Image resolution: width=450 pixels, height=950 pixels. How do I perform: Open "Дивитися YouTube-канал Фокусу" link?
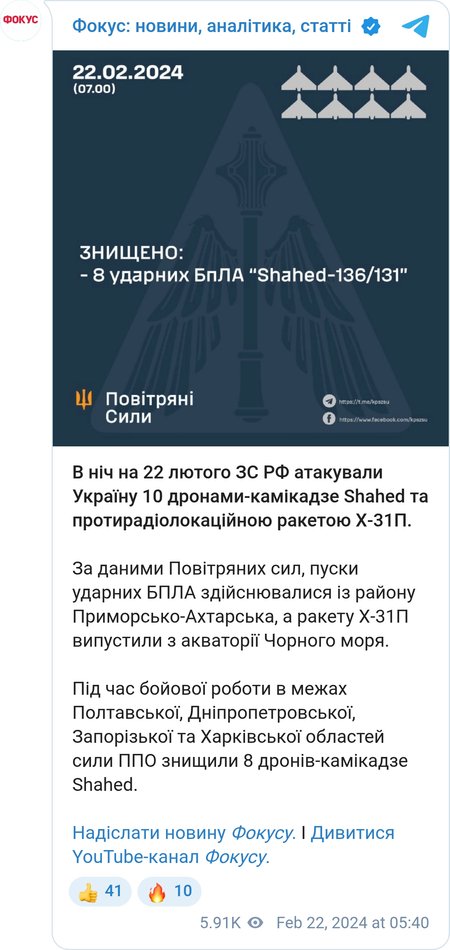[233, 845]
